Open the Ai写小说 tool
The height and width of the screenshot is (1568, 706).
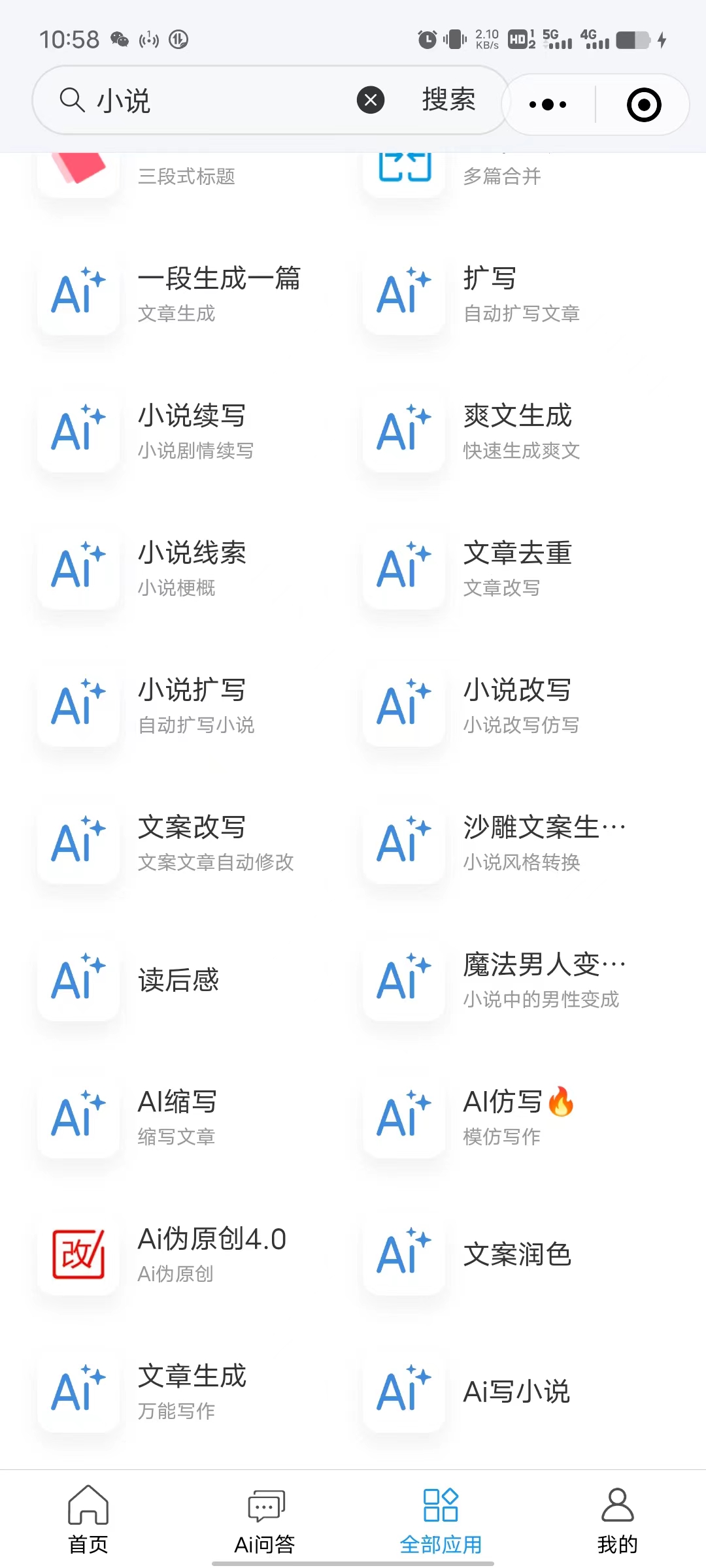[516, 1392]
